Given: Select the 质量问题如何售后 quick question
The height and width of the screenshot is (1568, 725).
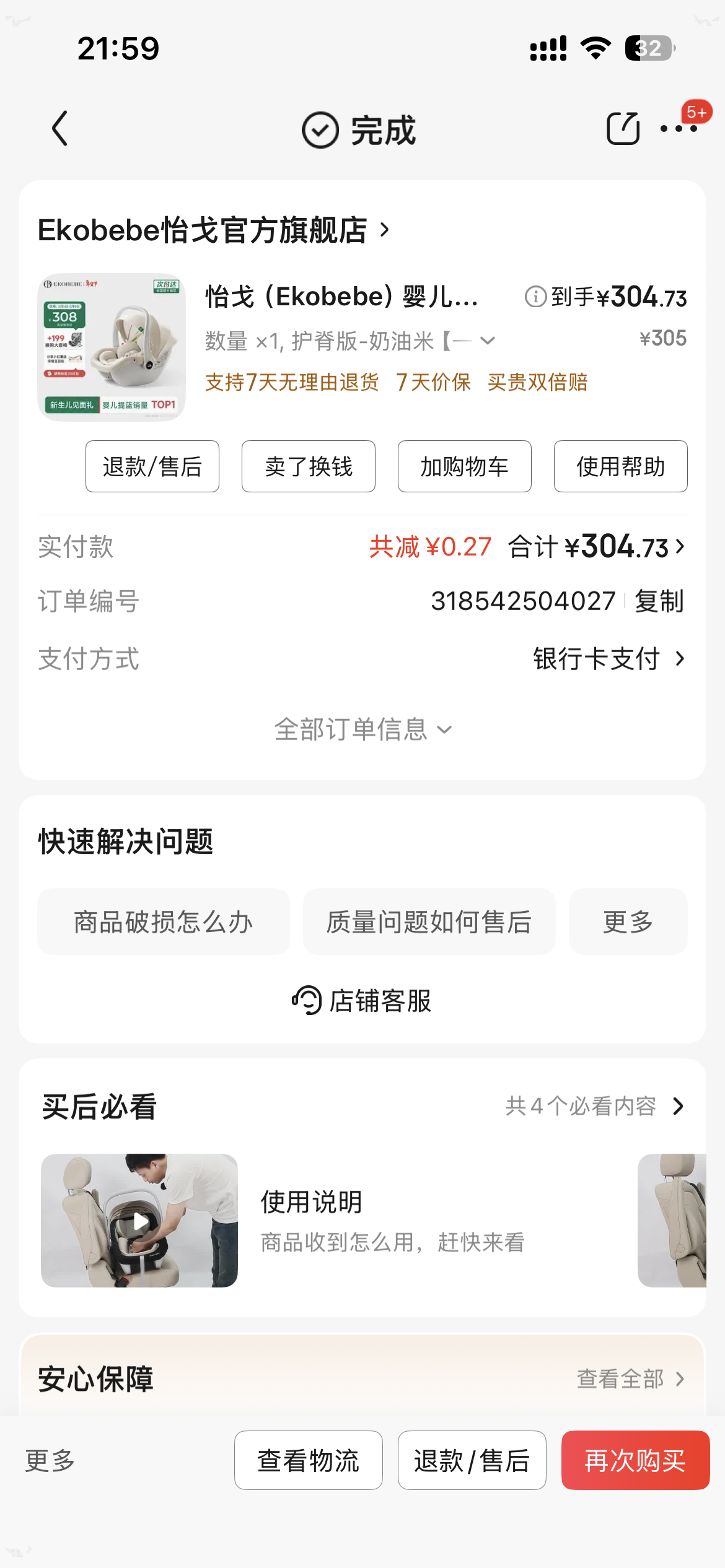Looking at the screenshot, I should click(x=429, y=922).
